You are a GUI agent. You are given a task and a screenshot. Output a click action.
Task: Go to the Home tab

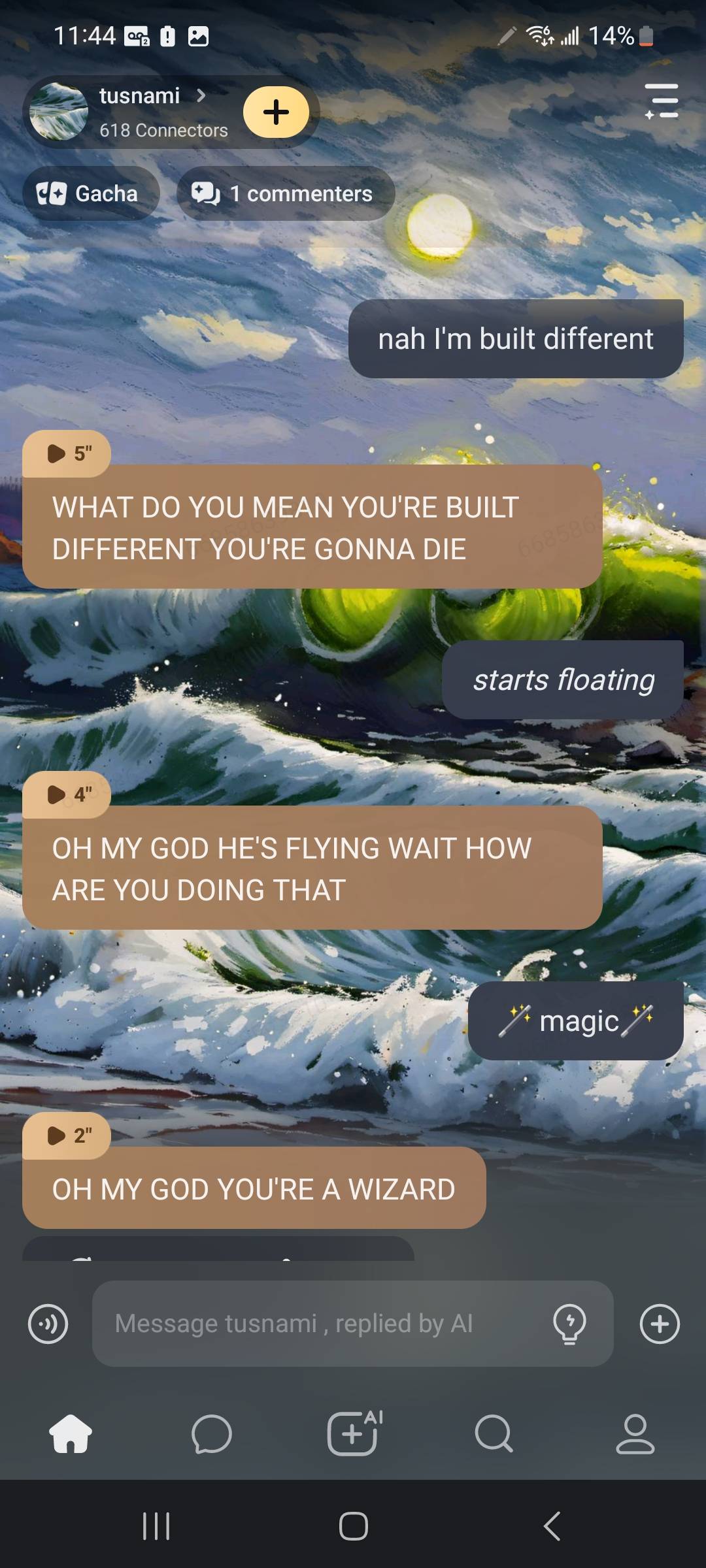[71, 1434]
